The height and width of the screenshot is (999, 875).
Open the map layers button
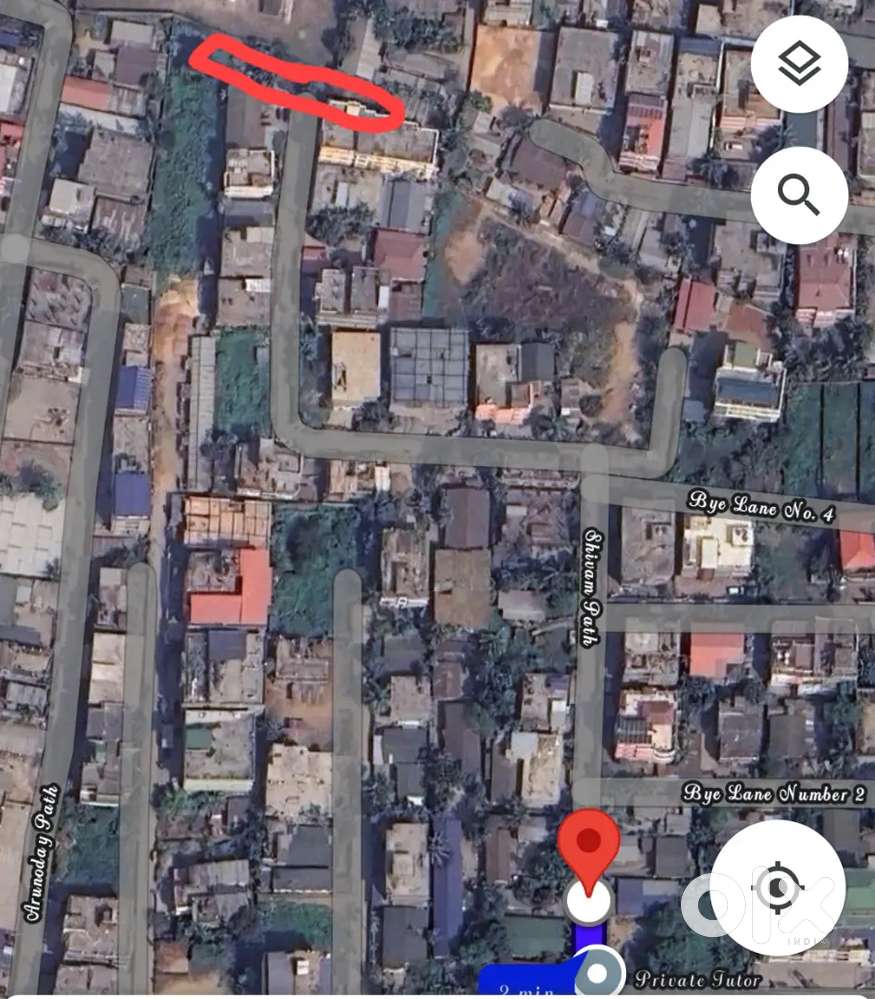click(x=799, y=64)
